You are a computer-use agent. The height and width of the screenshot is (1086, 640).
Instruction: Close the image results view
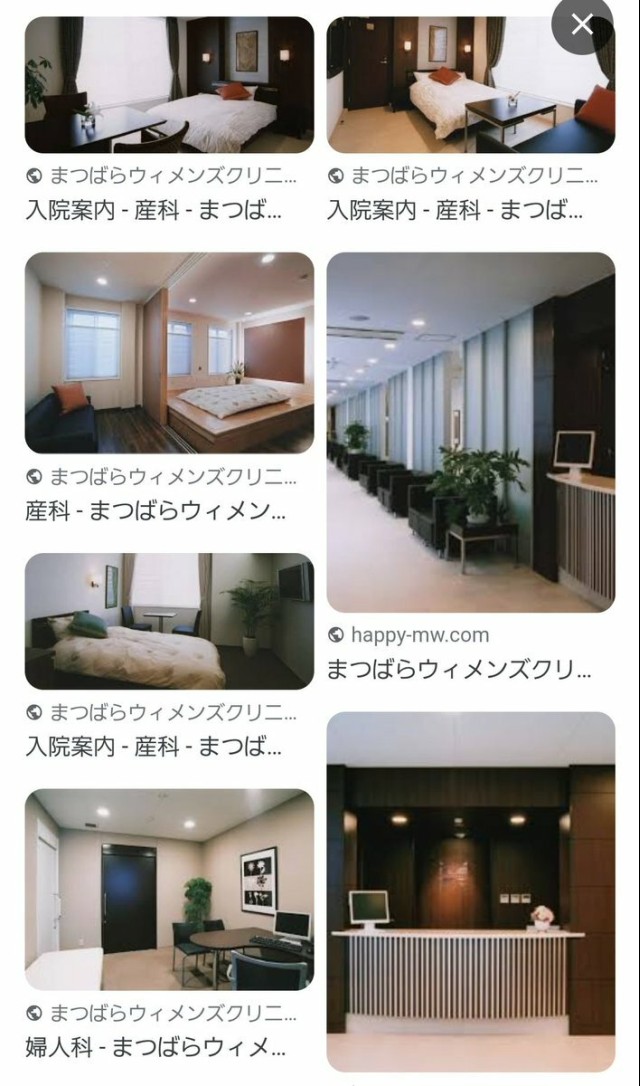click(x=583, y=25)
